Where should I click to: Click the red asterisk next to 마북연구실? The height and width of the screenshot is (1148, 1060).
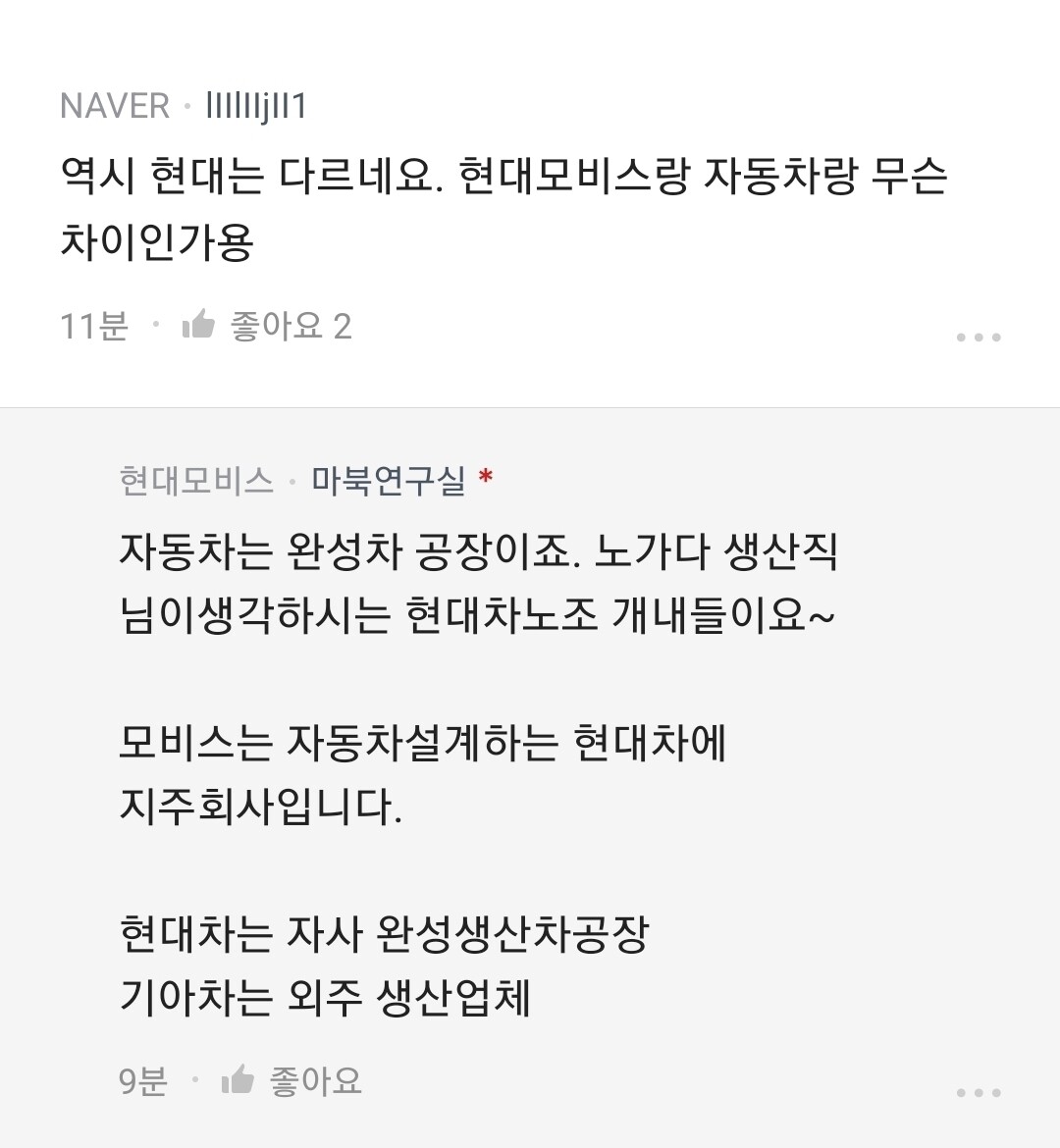(484, 478)
